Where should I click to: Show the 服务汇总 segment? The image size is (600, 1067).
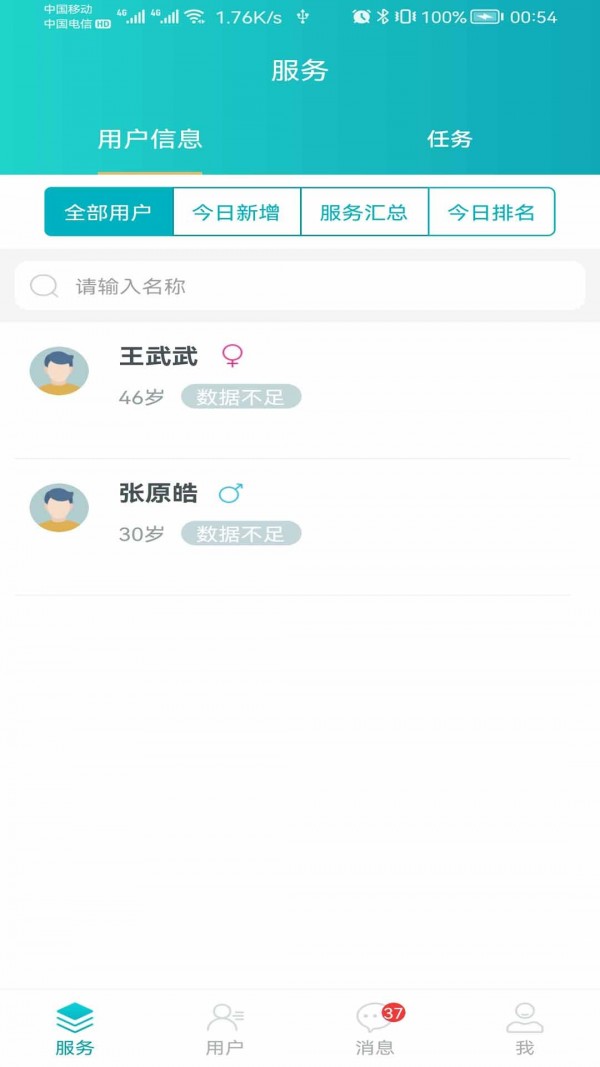(x=364, y=212)
